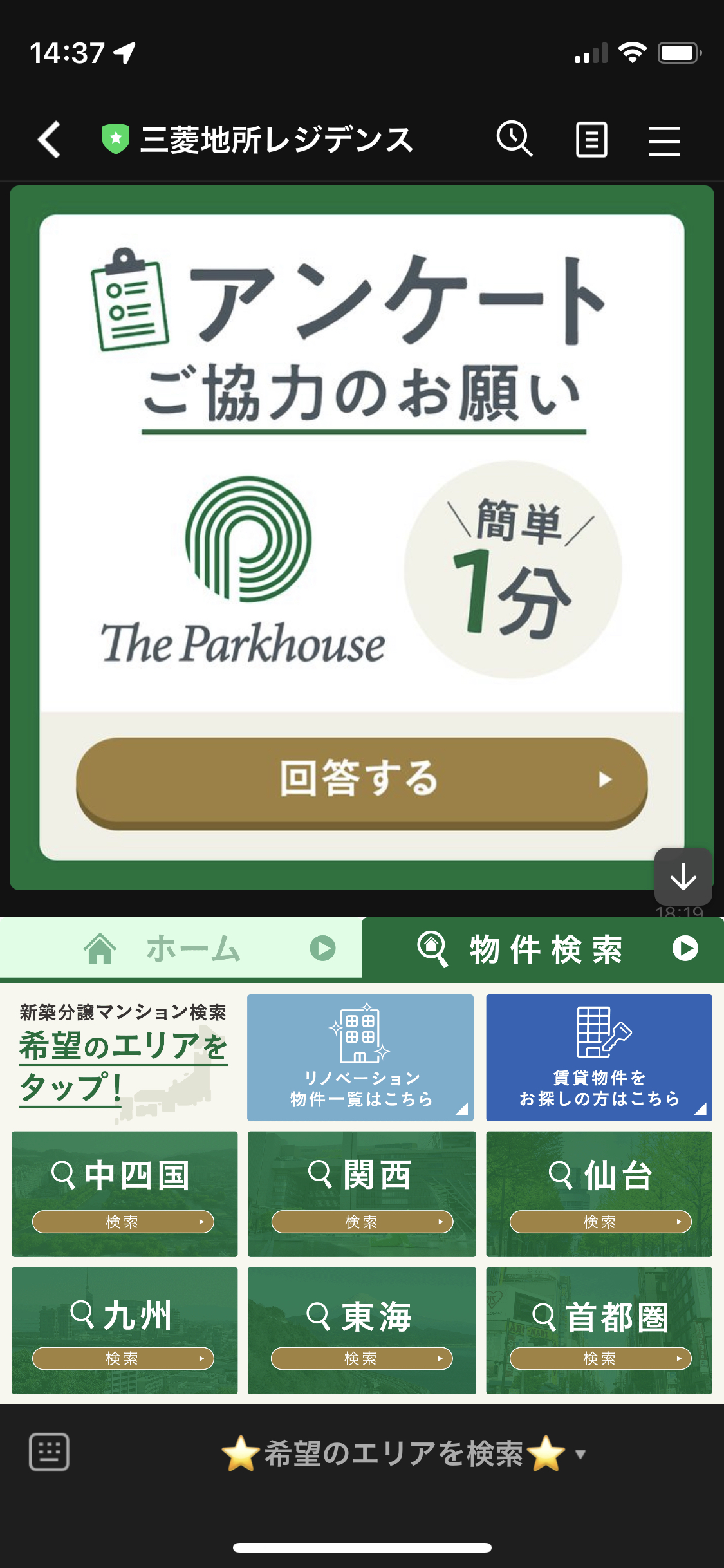Open the chat search icon
The height and width of the screenshot is (1568, 724).
tap(514, 139)
